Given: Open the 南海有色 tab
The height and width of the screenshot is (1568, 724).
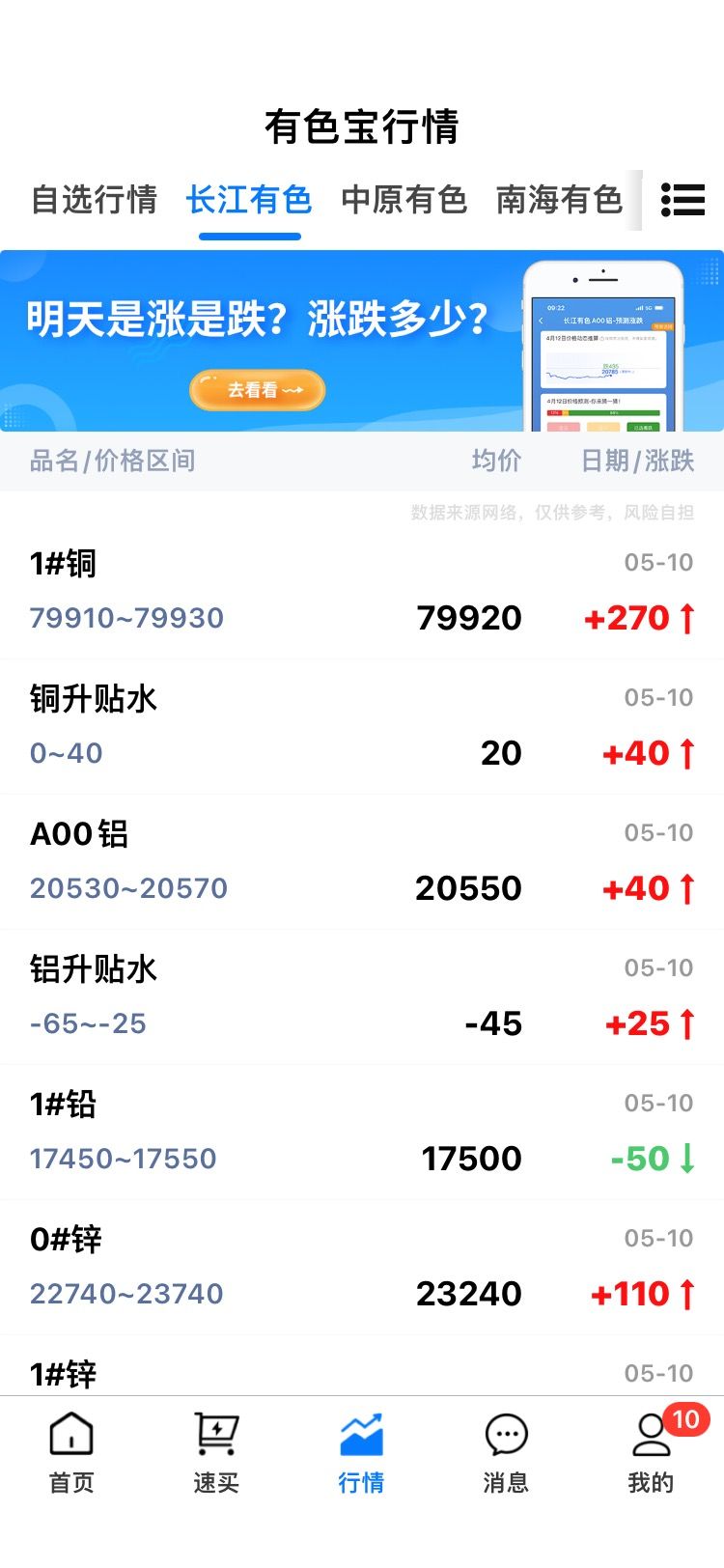Looking at the screenshot, I should coord(559,200).
